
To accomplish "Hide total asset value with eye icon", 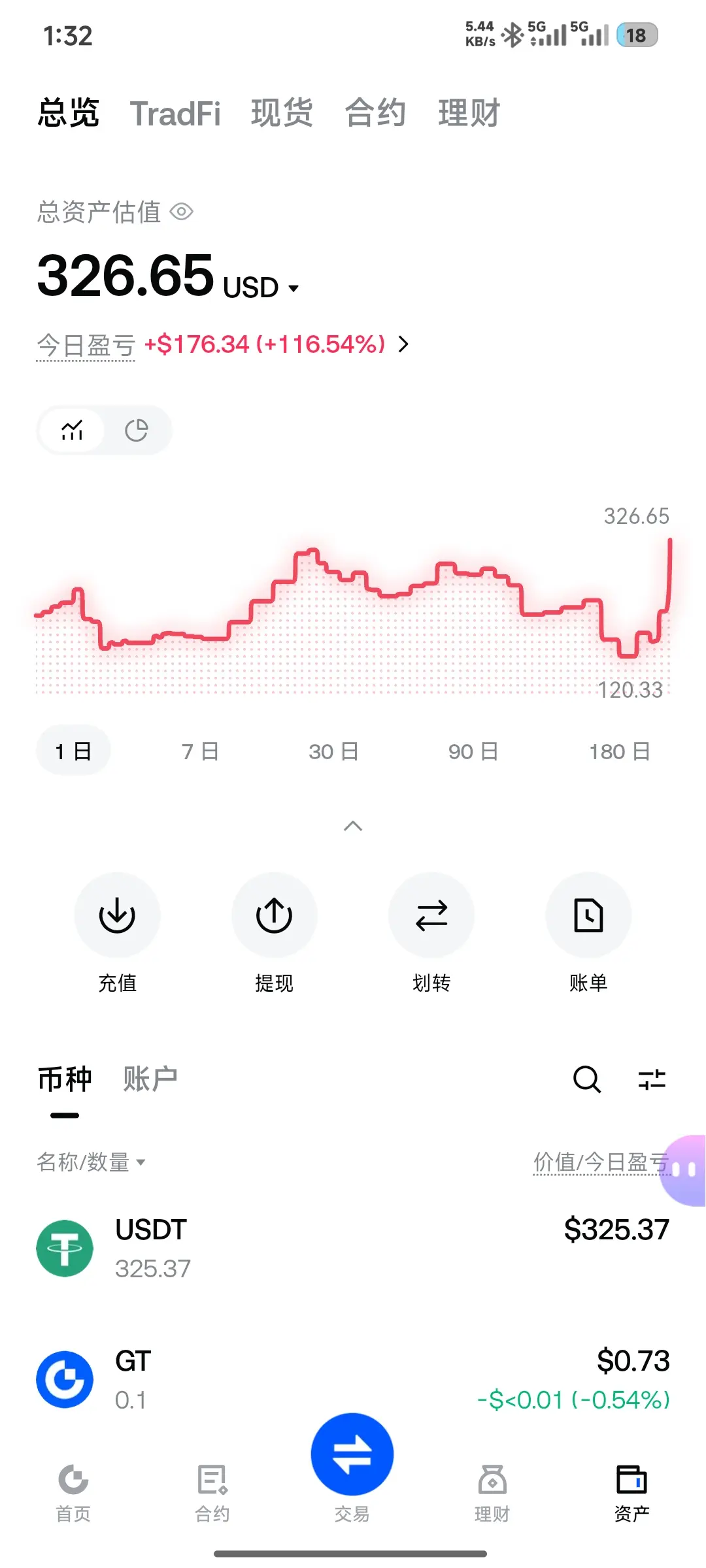I will [181, 212].
